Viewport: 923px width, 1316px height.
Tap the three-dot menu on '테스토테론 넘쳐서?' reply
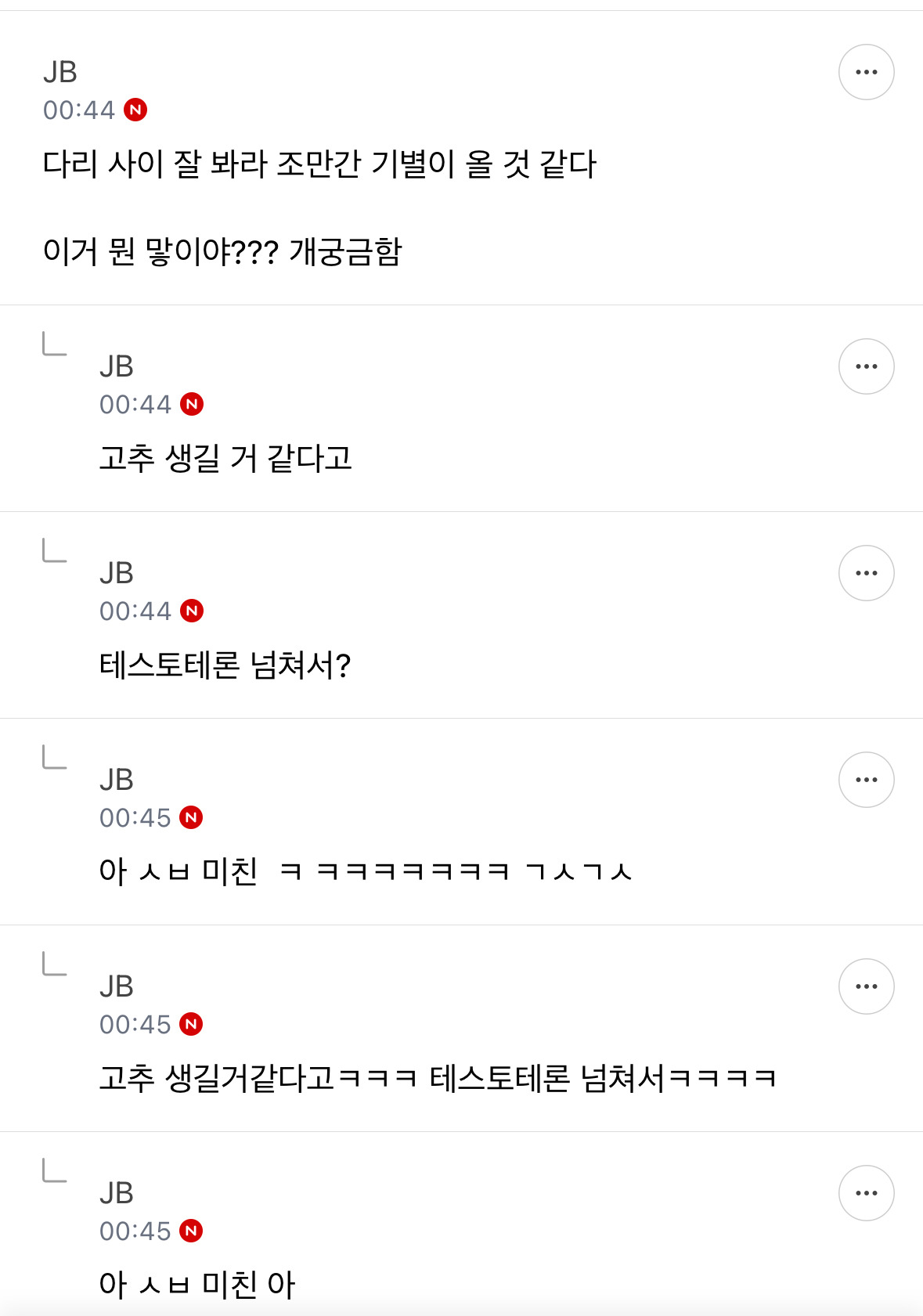click(866, 573)
